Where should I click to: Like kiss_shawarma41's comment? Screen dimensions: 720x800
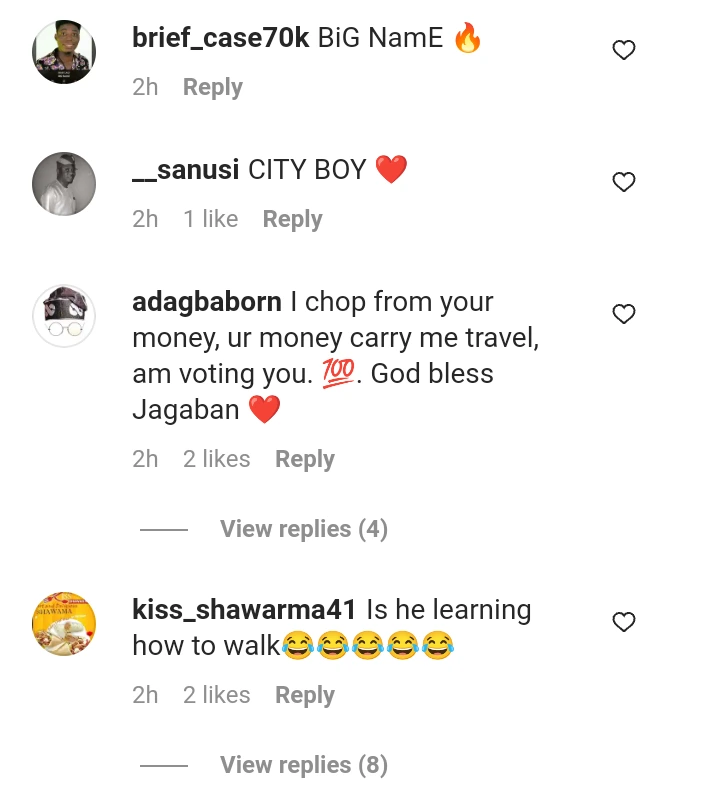pyautogui.click(x=624, y=622)
